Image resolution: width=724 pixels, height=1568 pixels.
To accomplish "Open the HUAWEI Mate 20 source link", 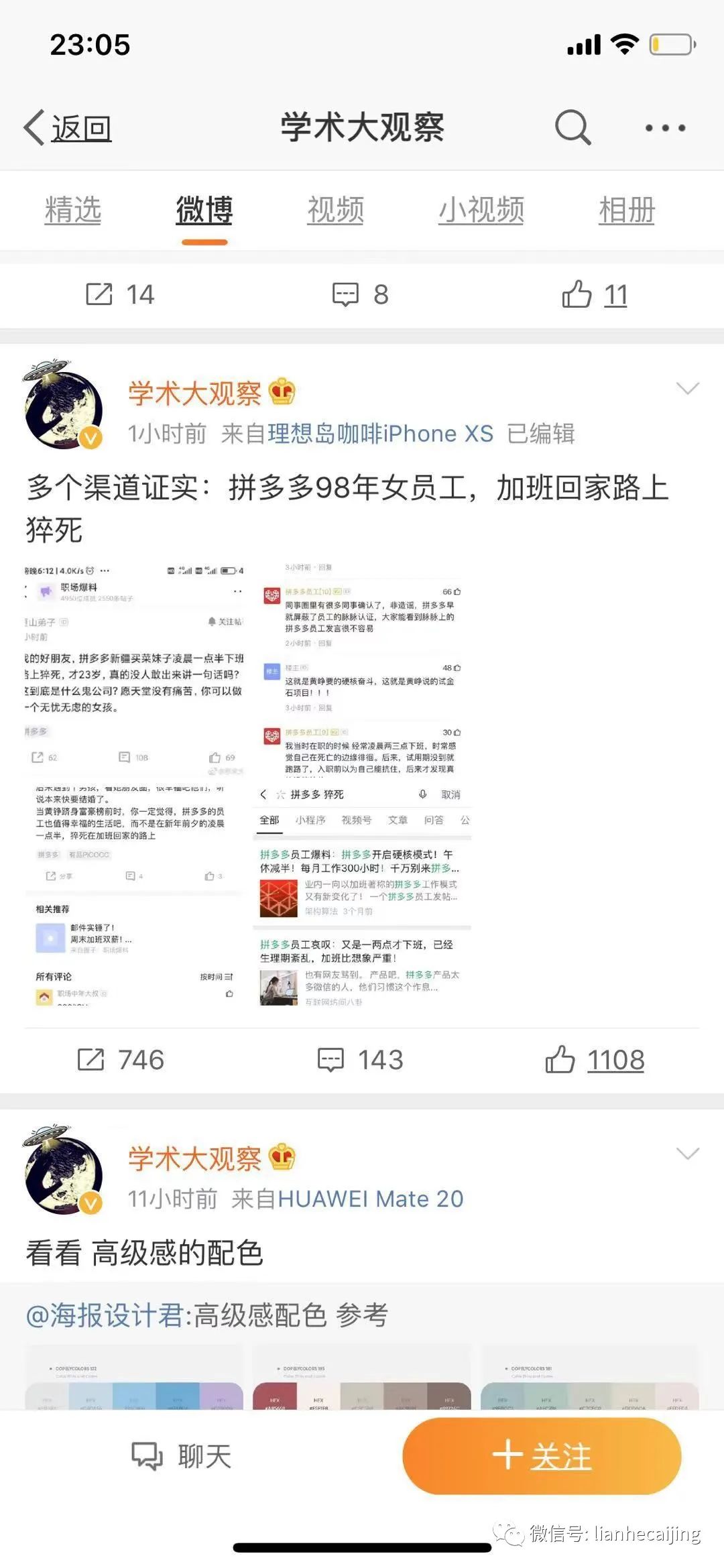I will click(x=370, y=1199).
